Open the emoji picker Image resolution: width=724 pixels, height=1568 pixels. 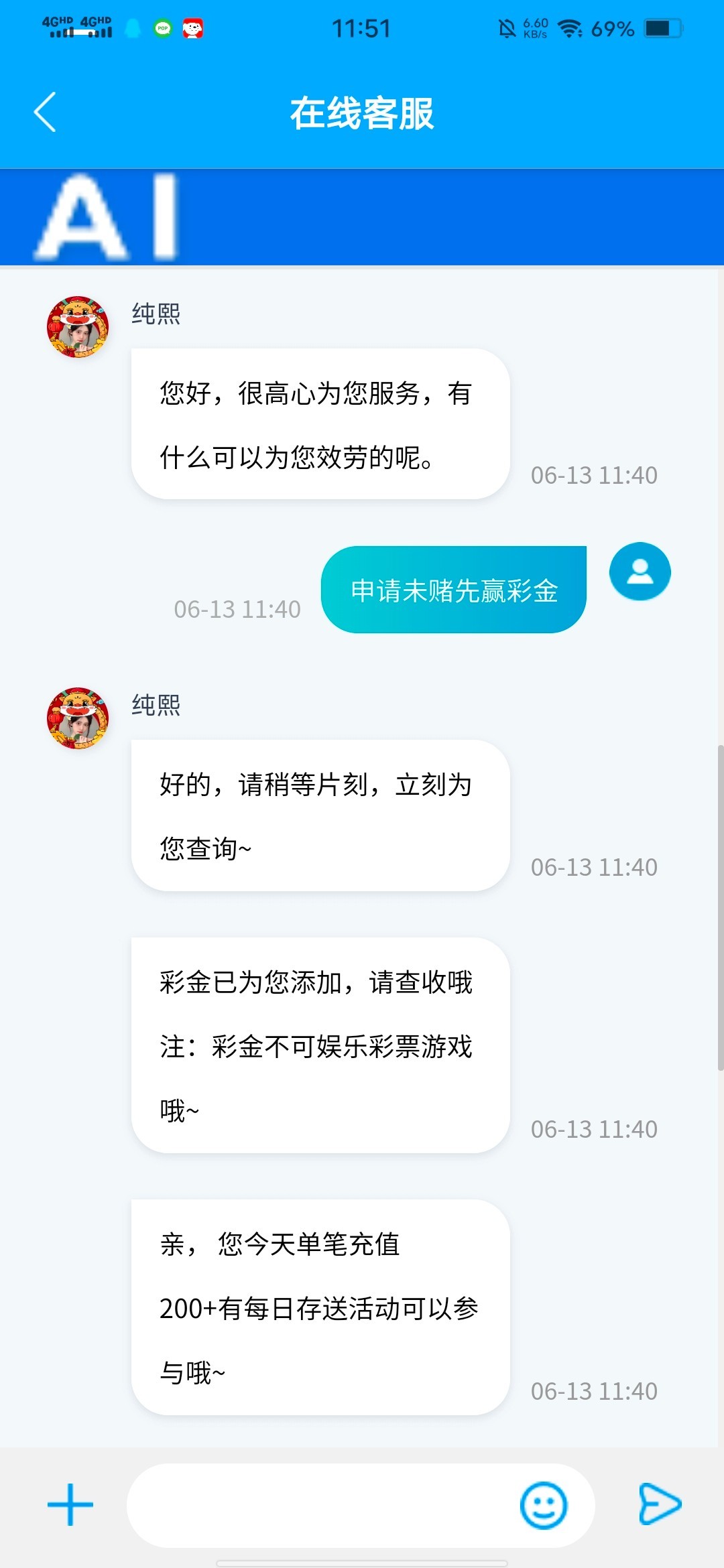[544, 1505]
